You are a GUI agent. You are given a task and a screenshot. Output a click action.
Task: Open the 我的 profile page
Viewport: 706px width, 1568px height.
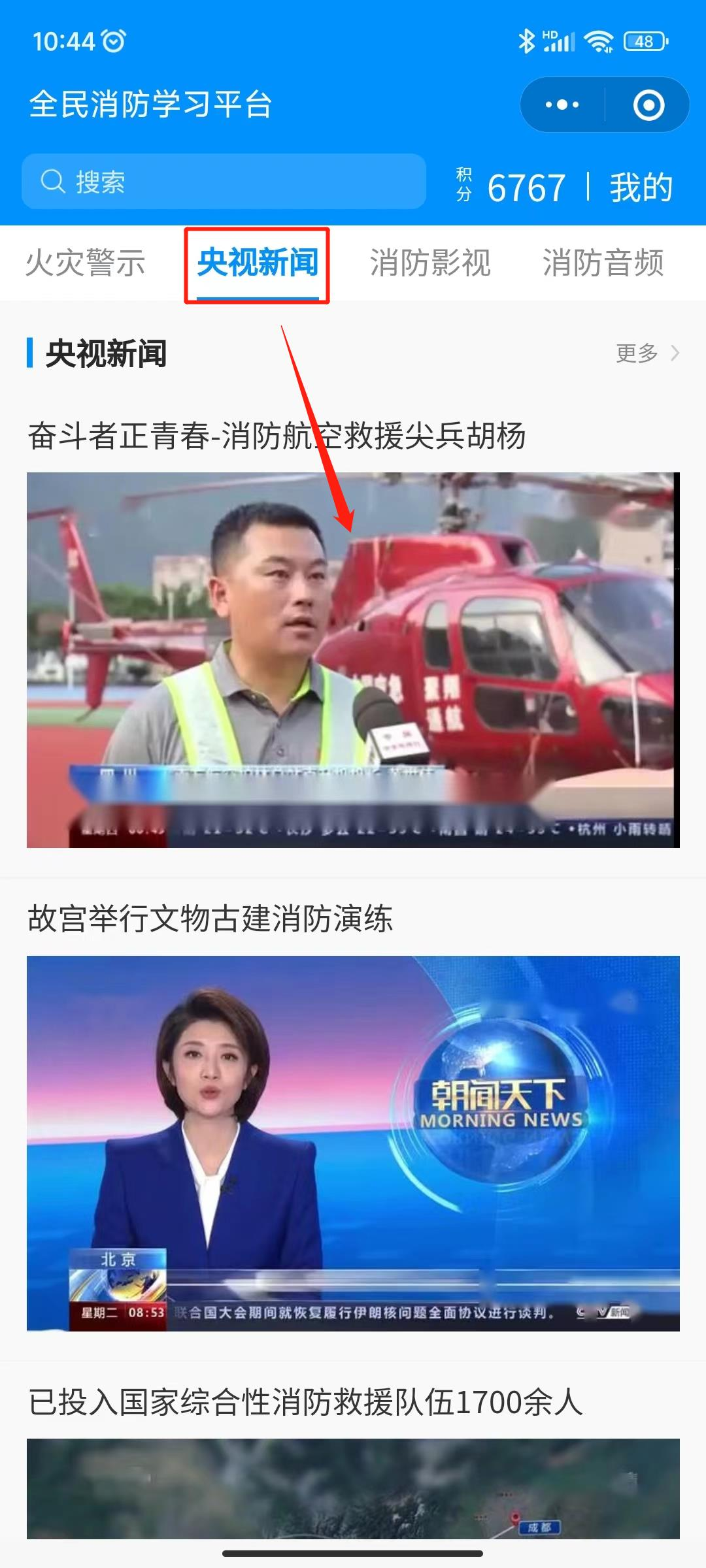641,188
